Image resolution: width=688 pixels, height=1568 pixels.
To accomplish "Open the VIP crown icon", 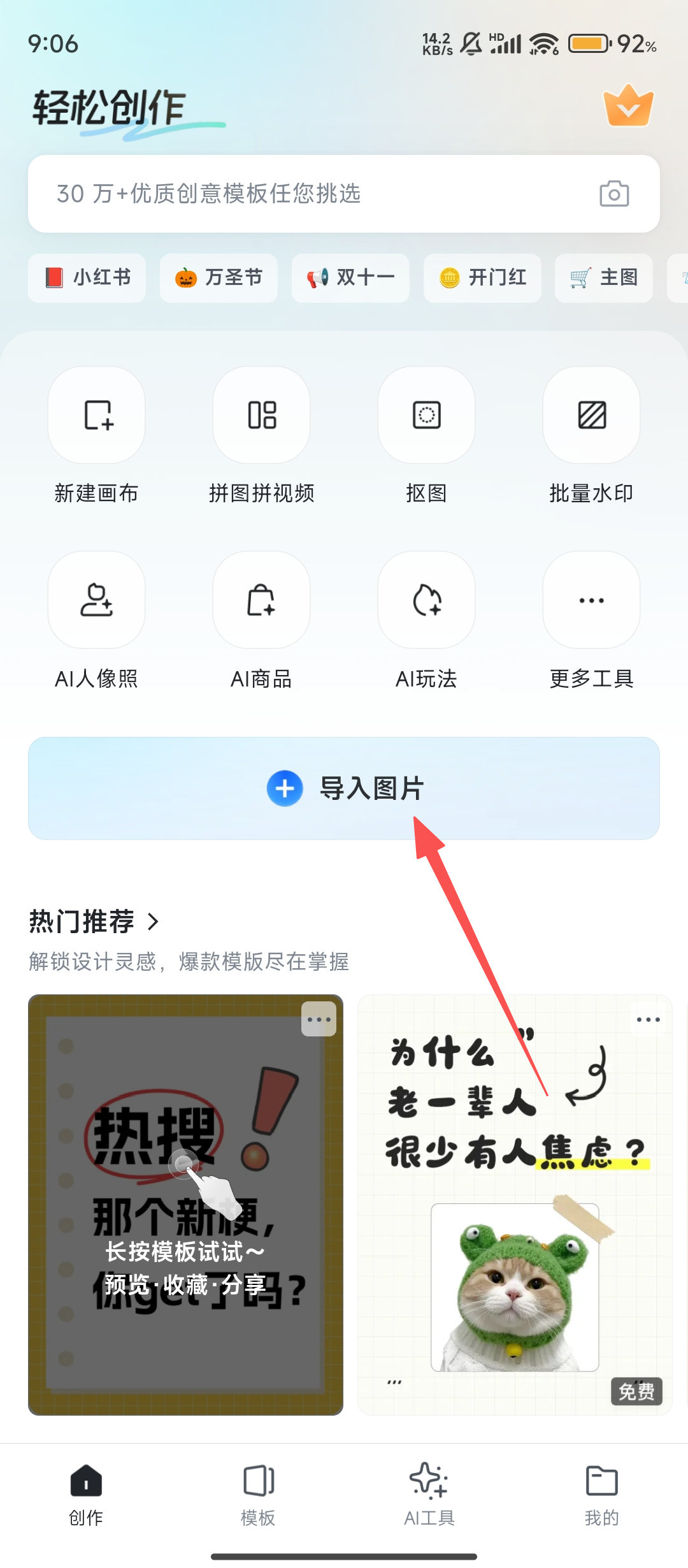I will coord(628,106).
